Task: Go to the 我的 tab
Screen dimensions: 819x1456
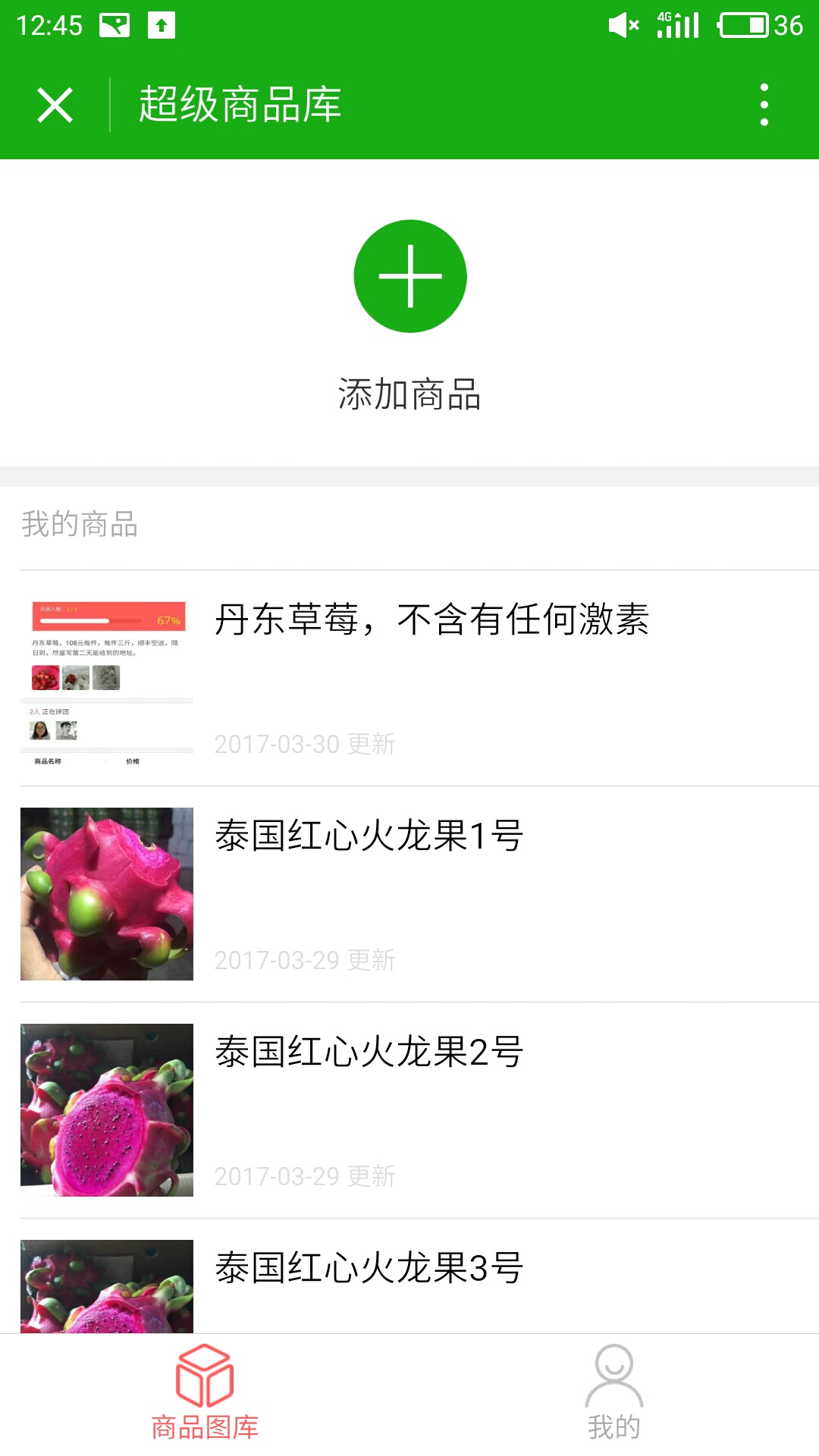Action: (x=614, y=1394)
